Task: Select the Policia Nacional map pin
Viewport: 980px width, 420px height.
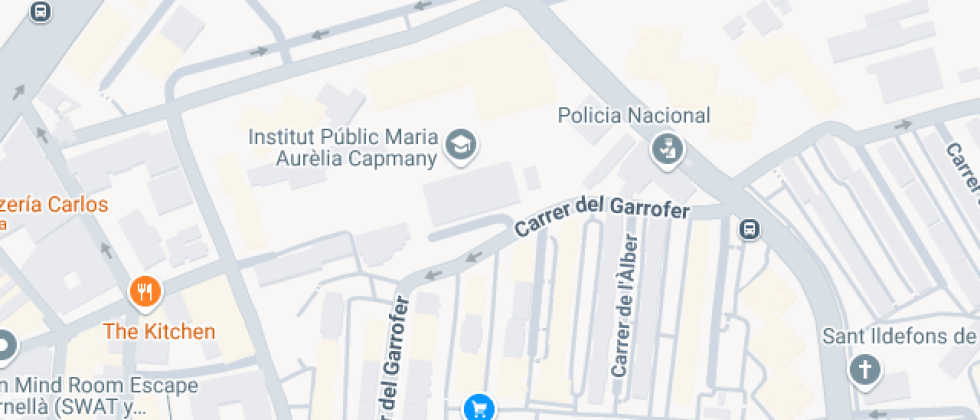Action: [665, 151]
